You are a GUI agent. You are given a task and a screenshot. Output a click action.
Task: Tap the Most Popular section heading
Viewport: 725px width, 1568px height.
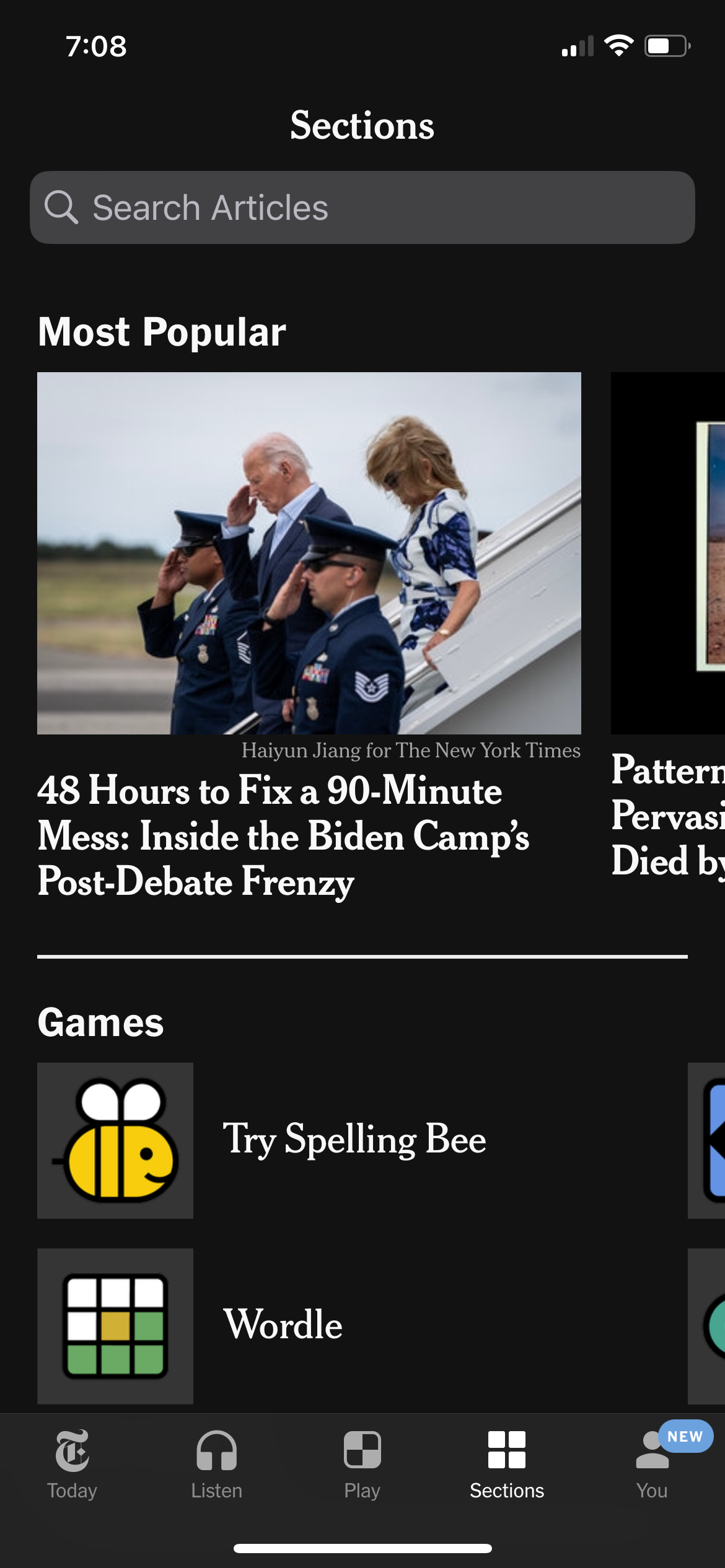[162, 333]
